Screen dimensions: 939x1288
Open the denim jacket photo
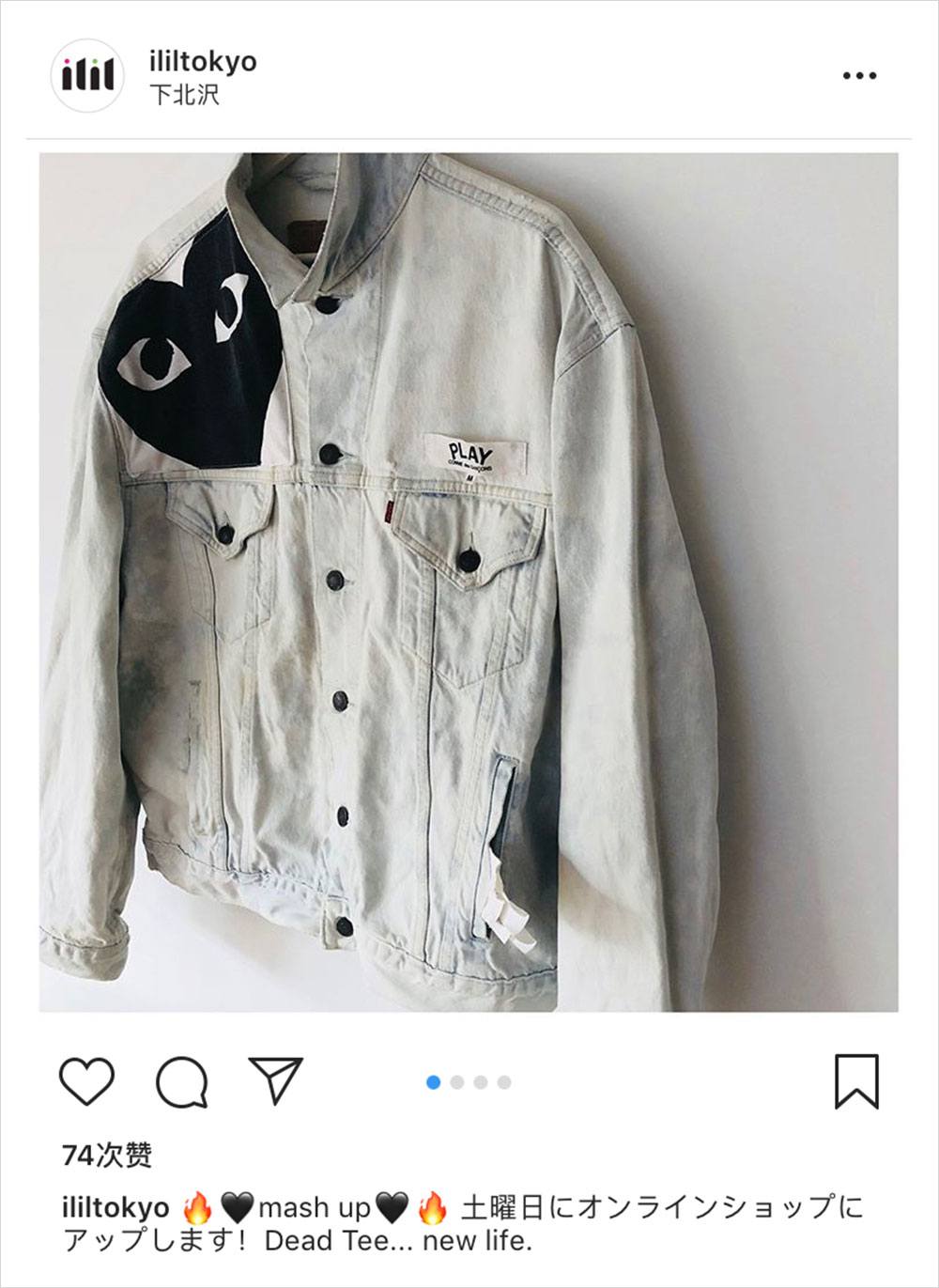[468, 582]
